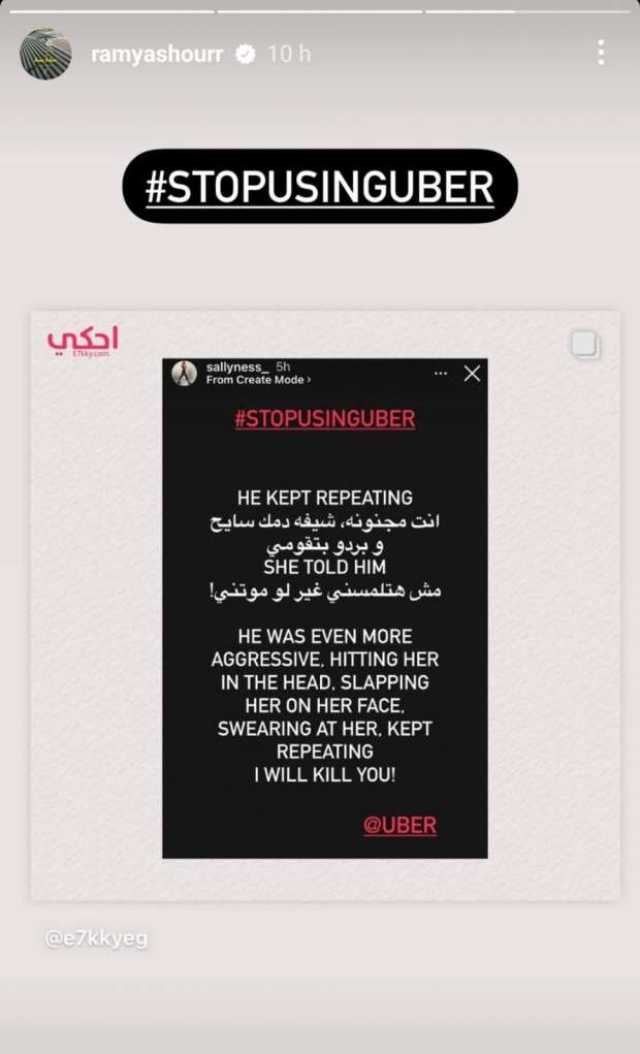Open ramyashourr's profile picture

(46, 53)
